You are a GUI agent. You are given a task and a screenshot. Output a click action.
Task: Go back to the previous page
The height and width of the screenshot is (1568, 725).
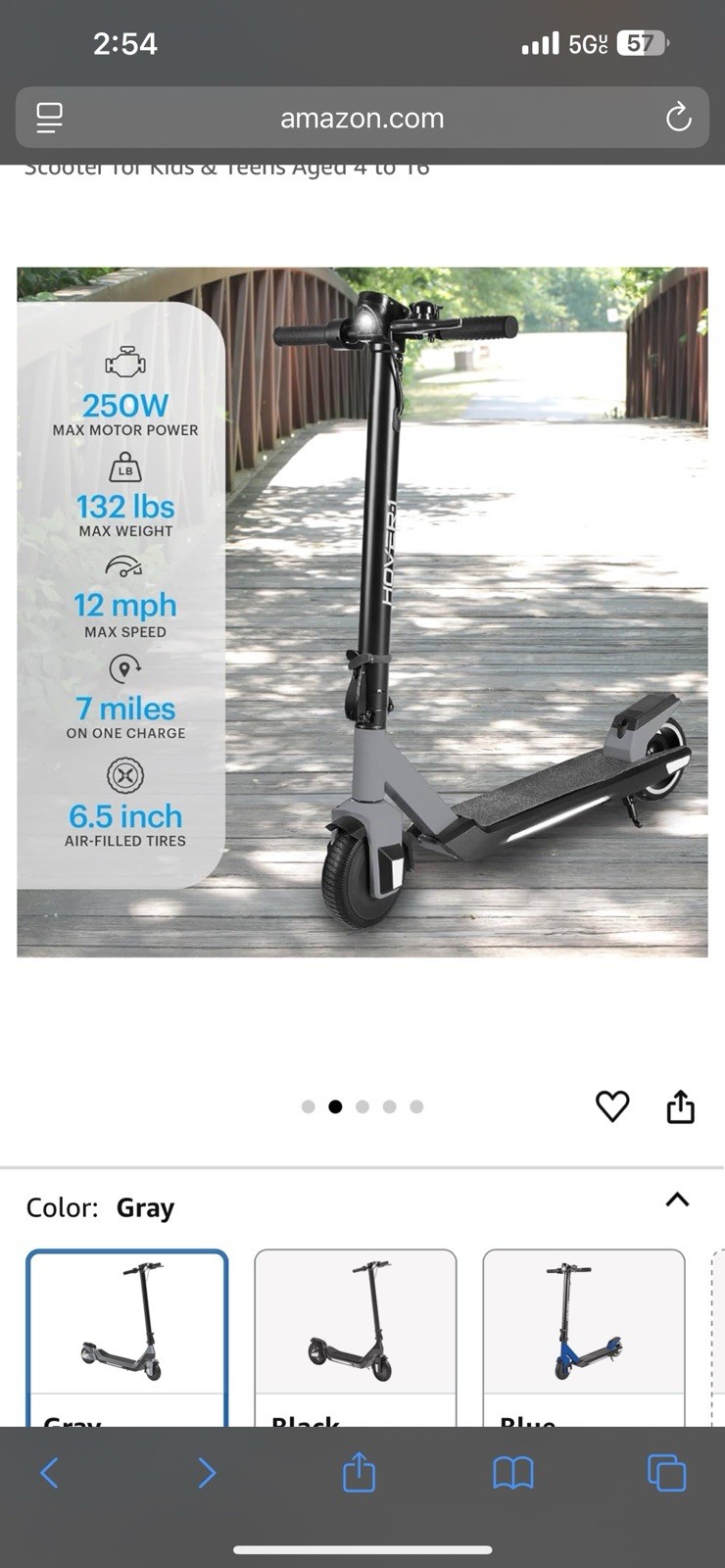coord(50,1472)
